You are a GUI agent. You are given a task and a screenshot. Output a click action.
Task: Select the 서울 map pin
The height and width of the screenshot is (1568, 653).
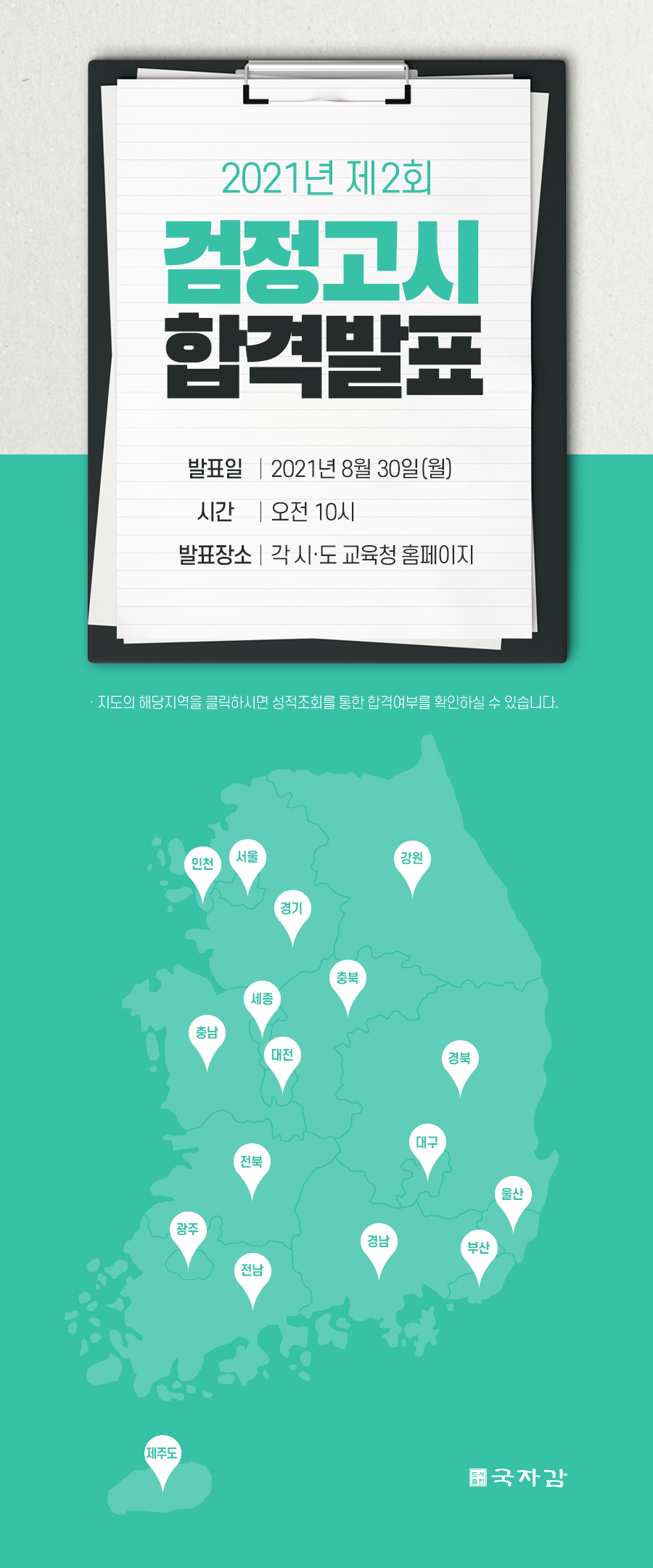pos(247,858)
